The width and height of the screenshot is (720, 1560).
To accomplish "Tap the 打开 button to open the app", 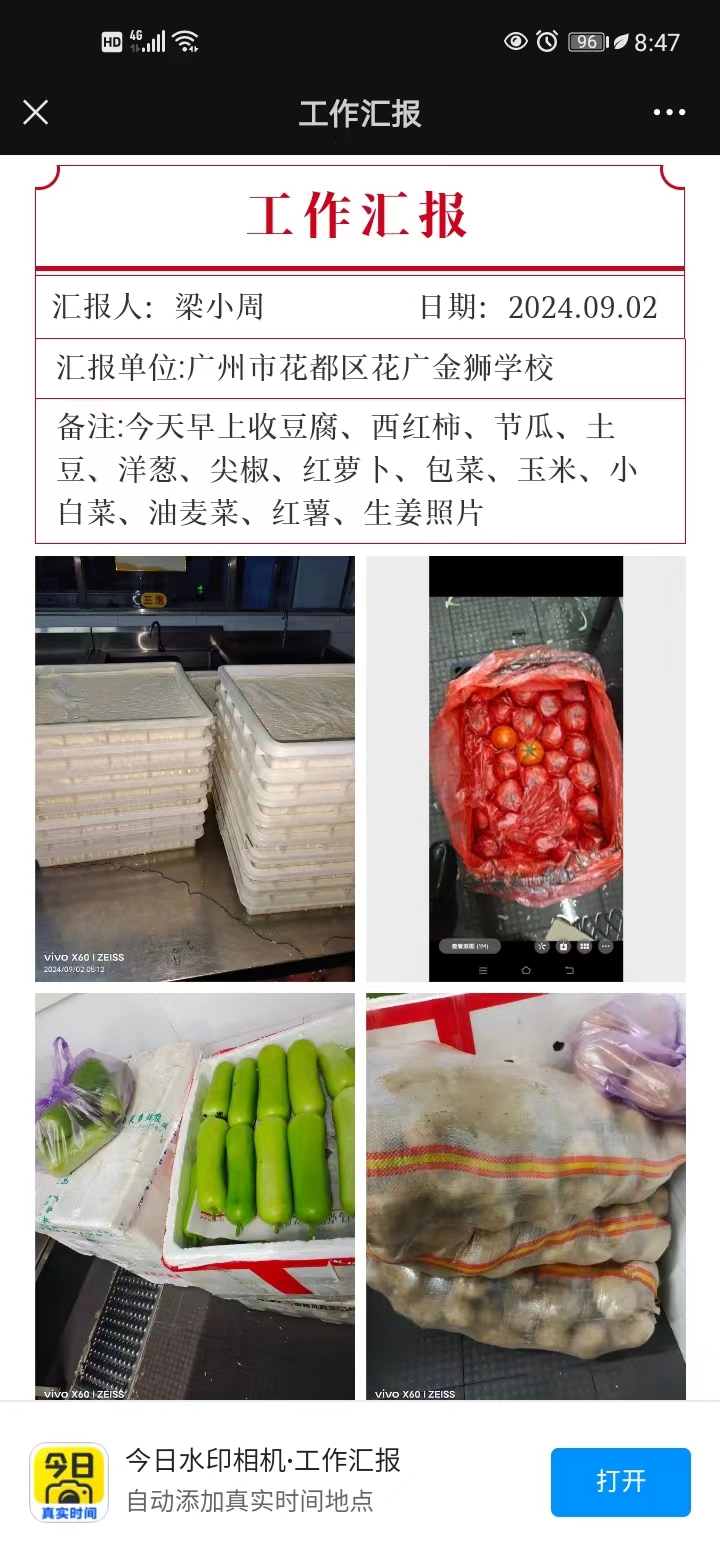I will tap(620, 1481).
